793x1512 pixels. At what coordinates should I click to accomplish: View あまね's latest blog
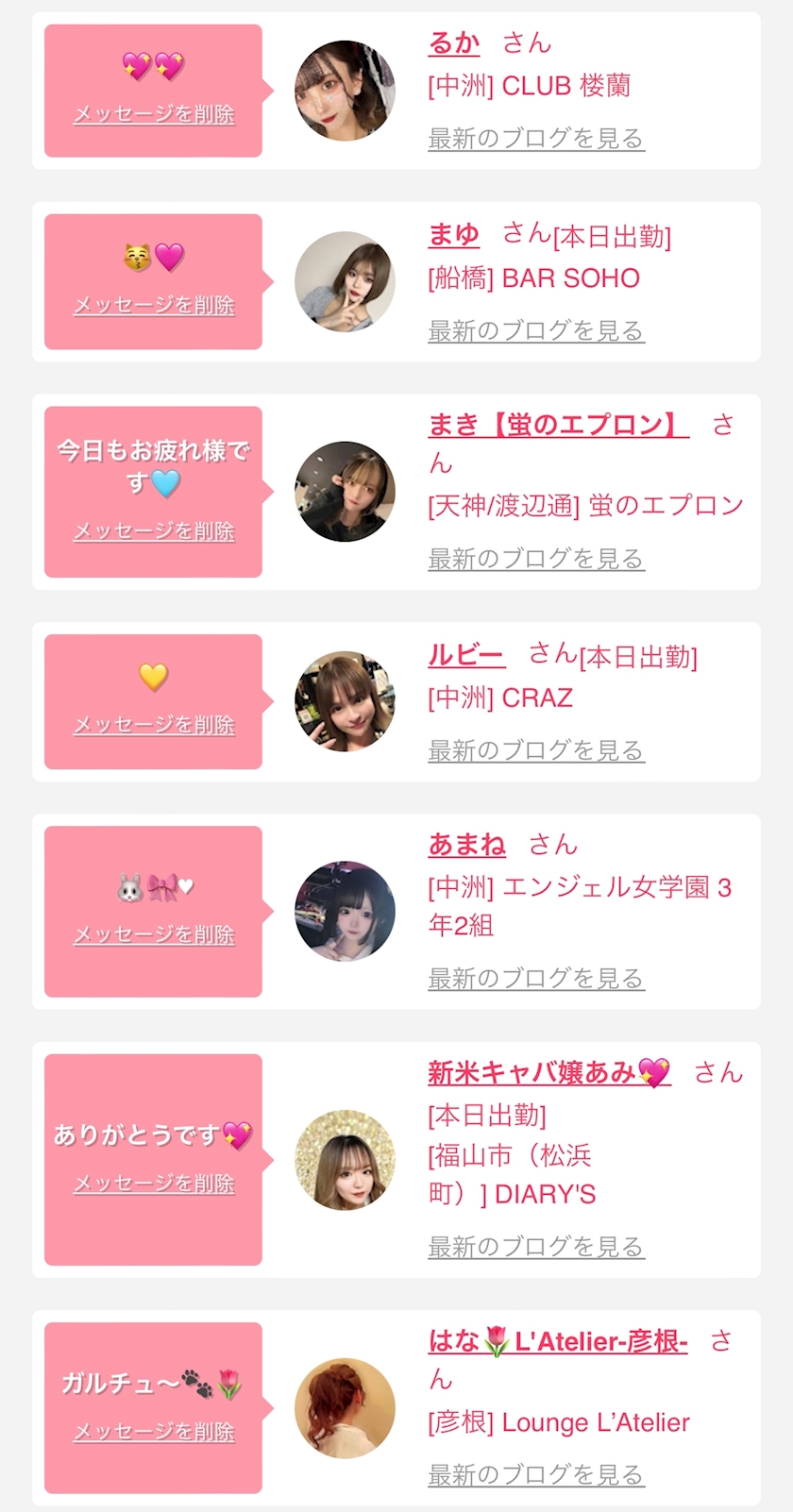tap(535, 979)
